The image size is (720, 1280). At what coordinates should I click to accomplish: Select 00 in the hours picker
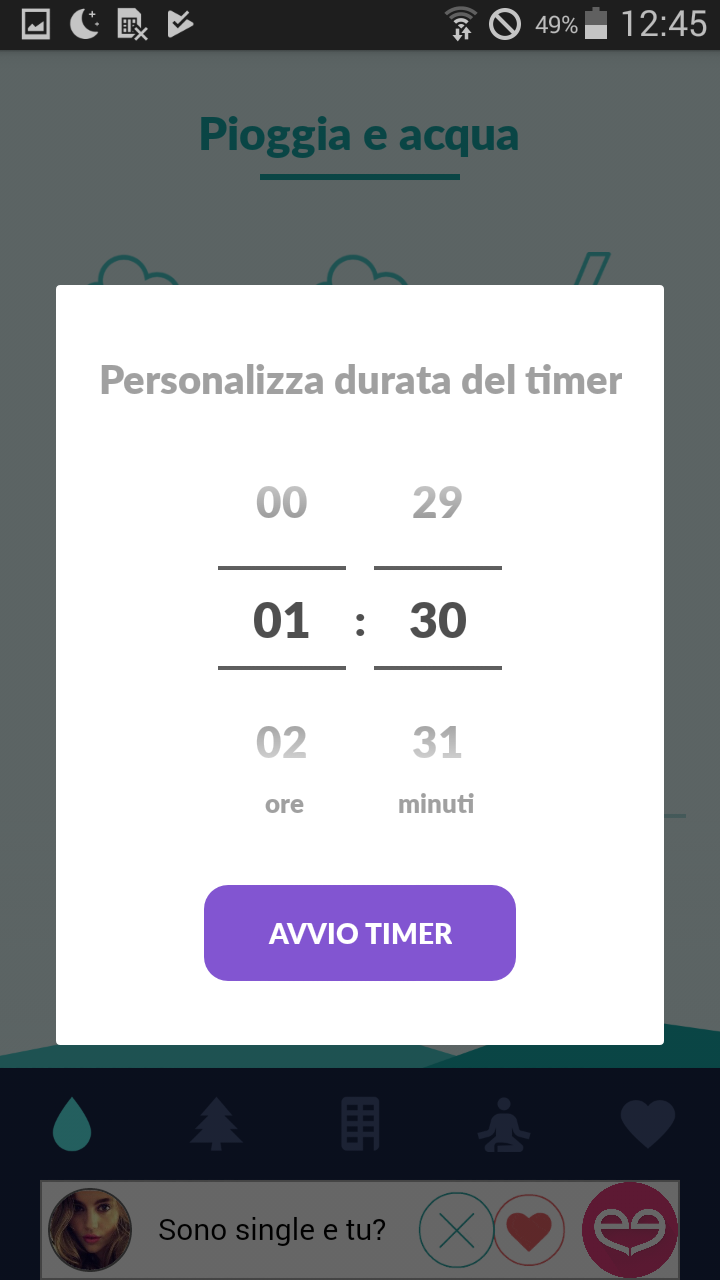pyautogui.click(x=282, y=502)
